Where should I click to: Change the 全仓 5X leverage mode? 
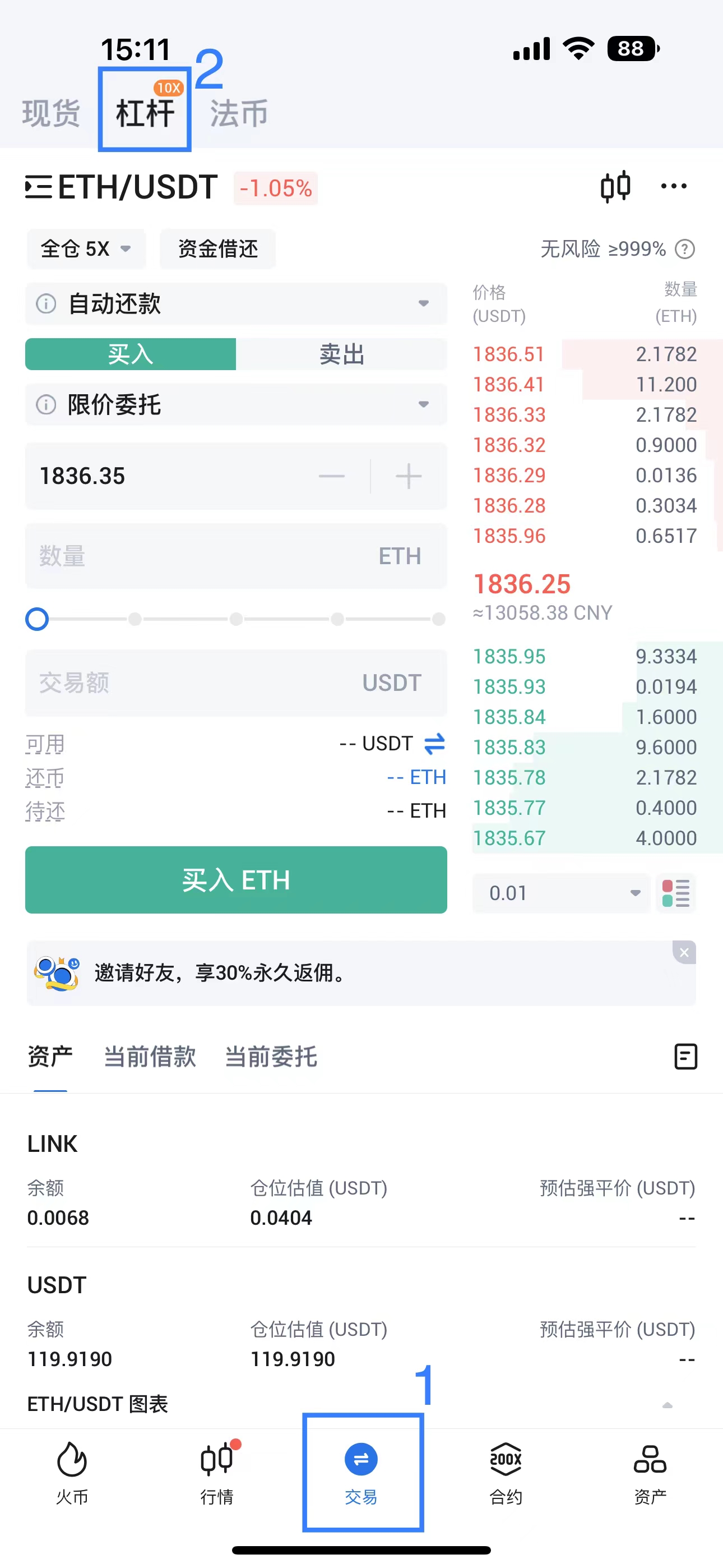[x=86, y=249]
